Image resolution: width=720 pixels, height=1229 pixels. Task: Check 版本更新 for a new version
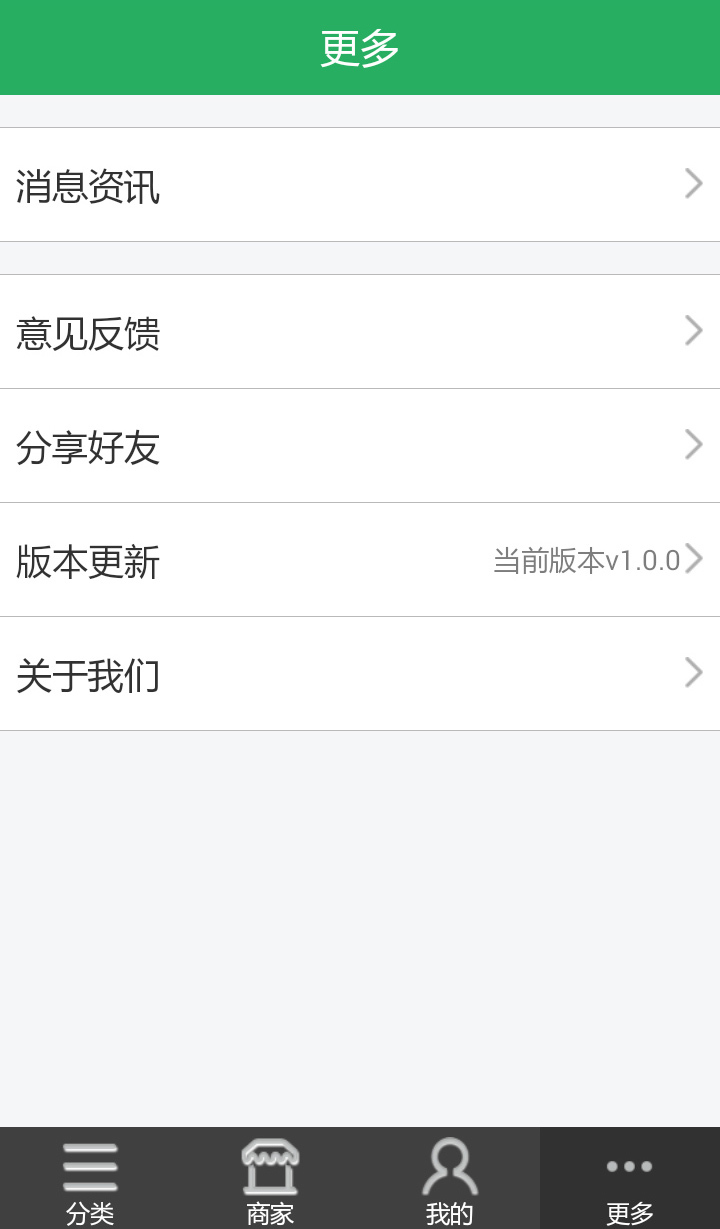(x=360, y=559)
